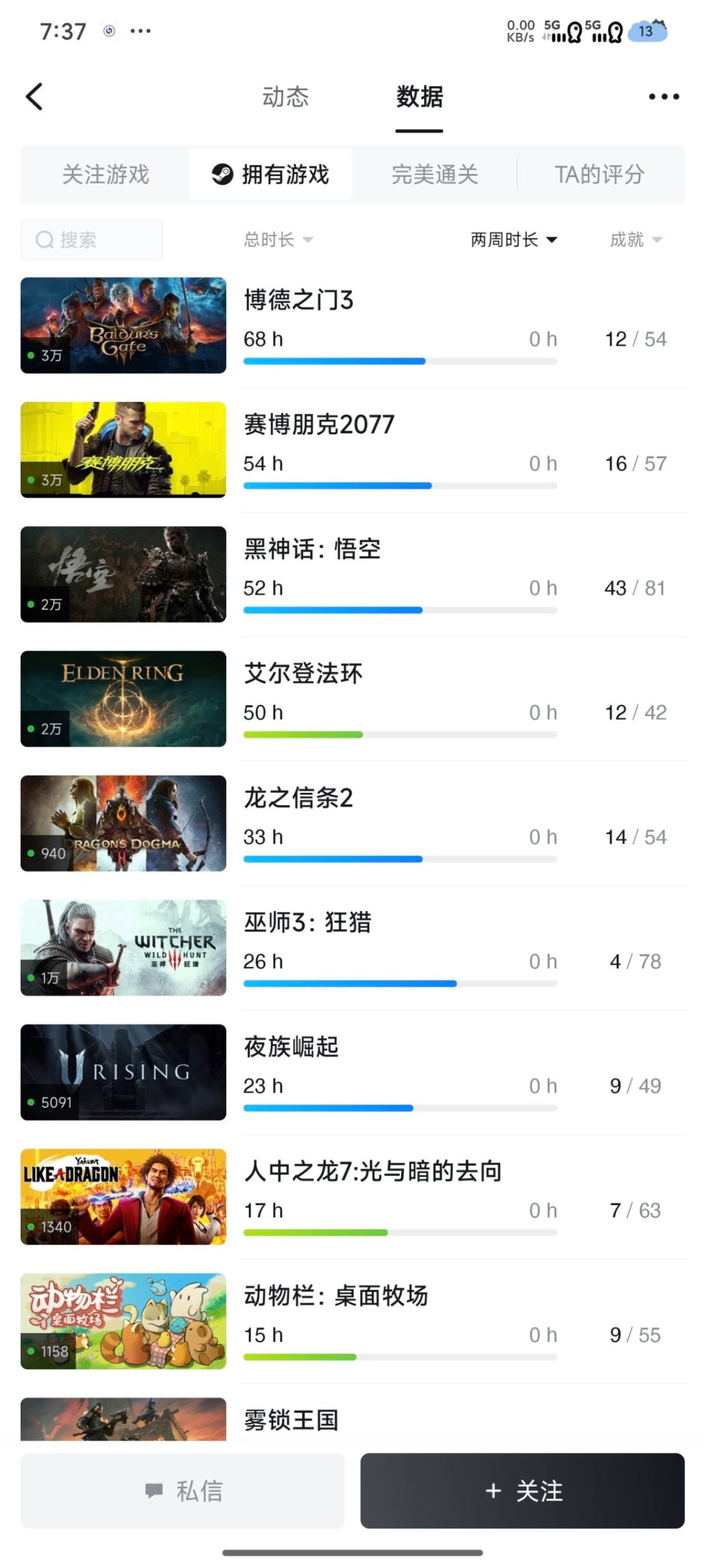Viewport: 705px width, 1568px height.
Task: Open the 艾尔登法环 game entry
Action: pyautogui.click(x=303, y=674)
